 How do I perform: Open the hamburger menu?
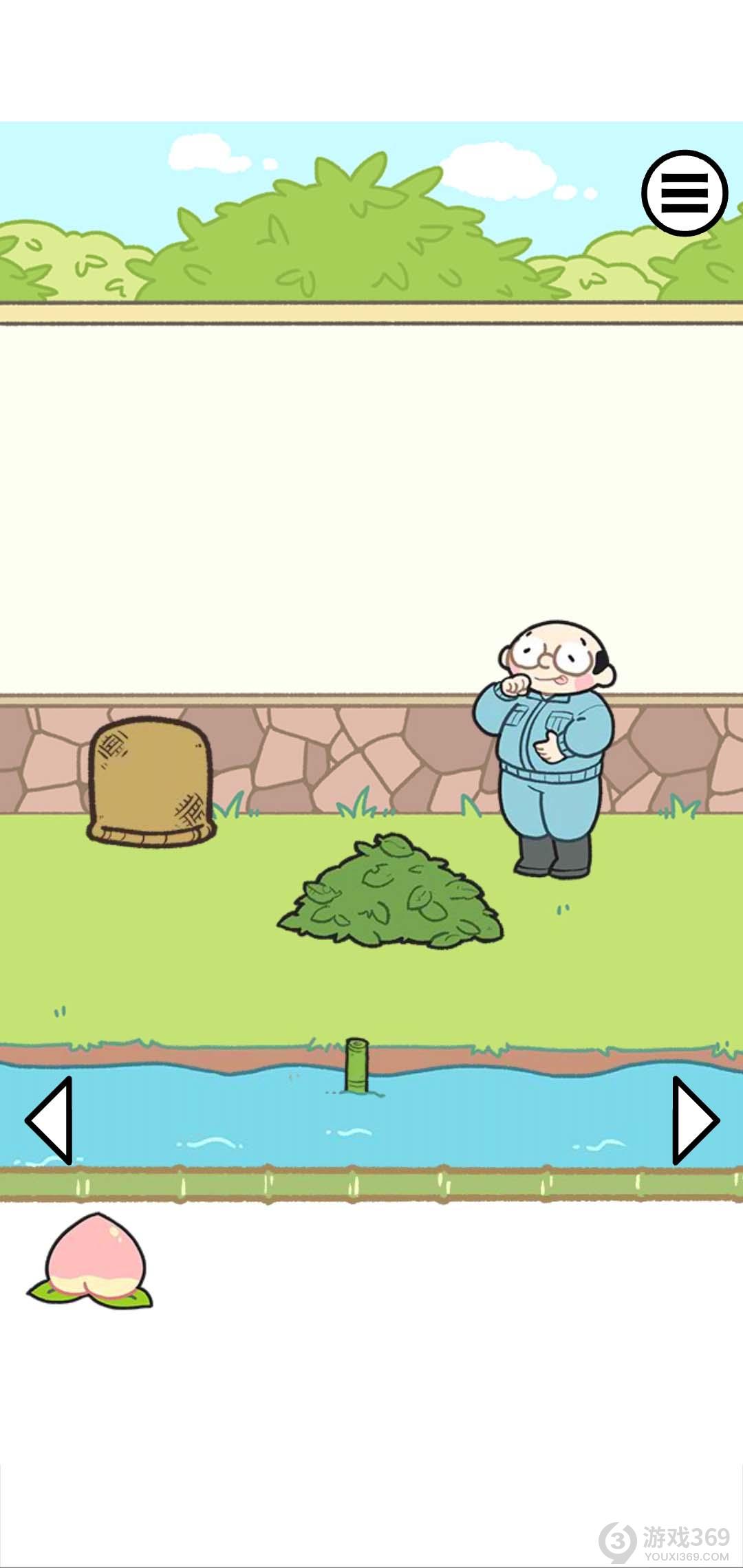click(685, 193)
